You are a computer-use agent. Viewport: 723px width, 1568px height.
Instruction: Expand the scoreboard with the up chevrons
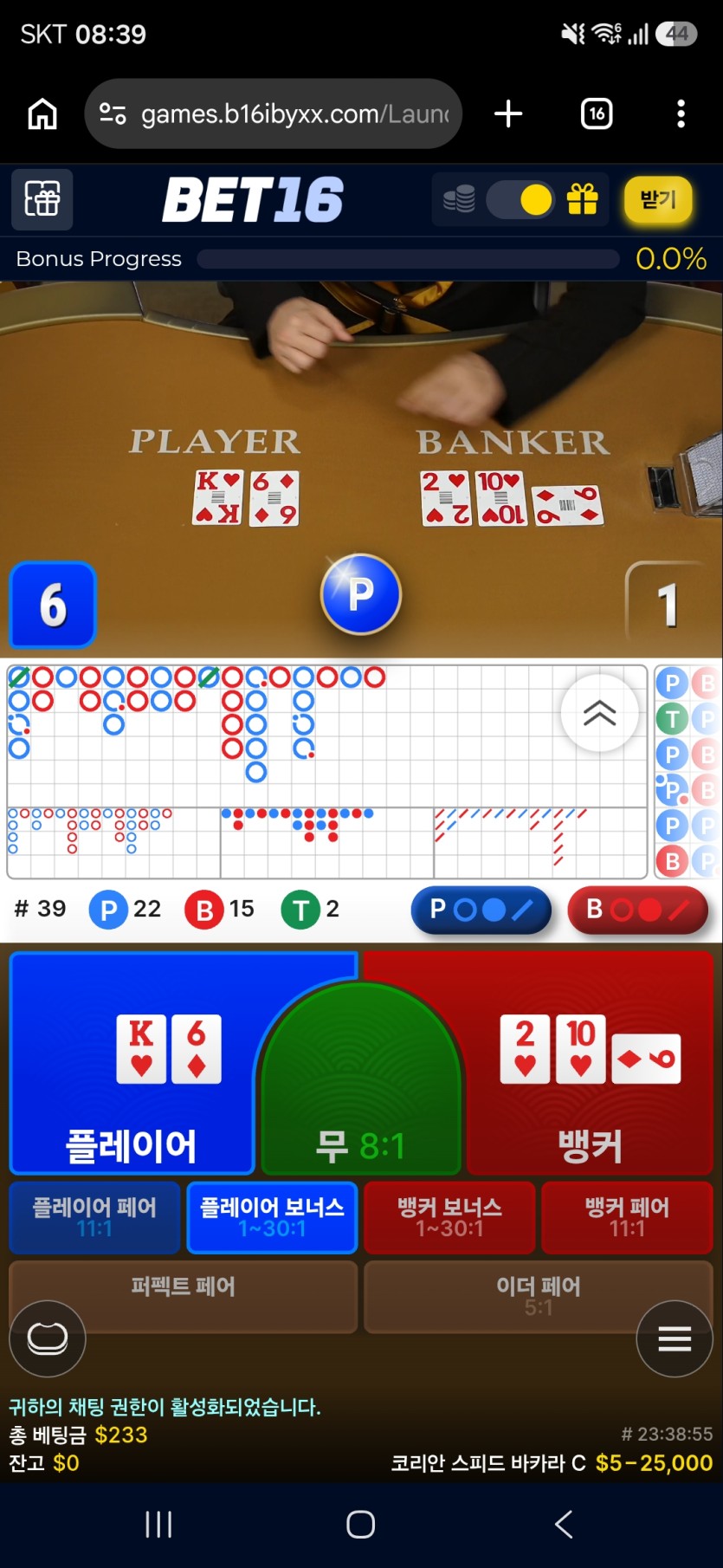pos(600,713)
